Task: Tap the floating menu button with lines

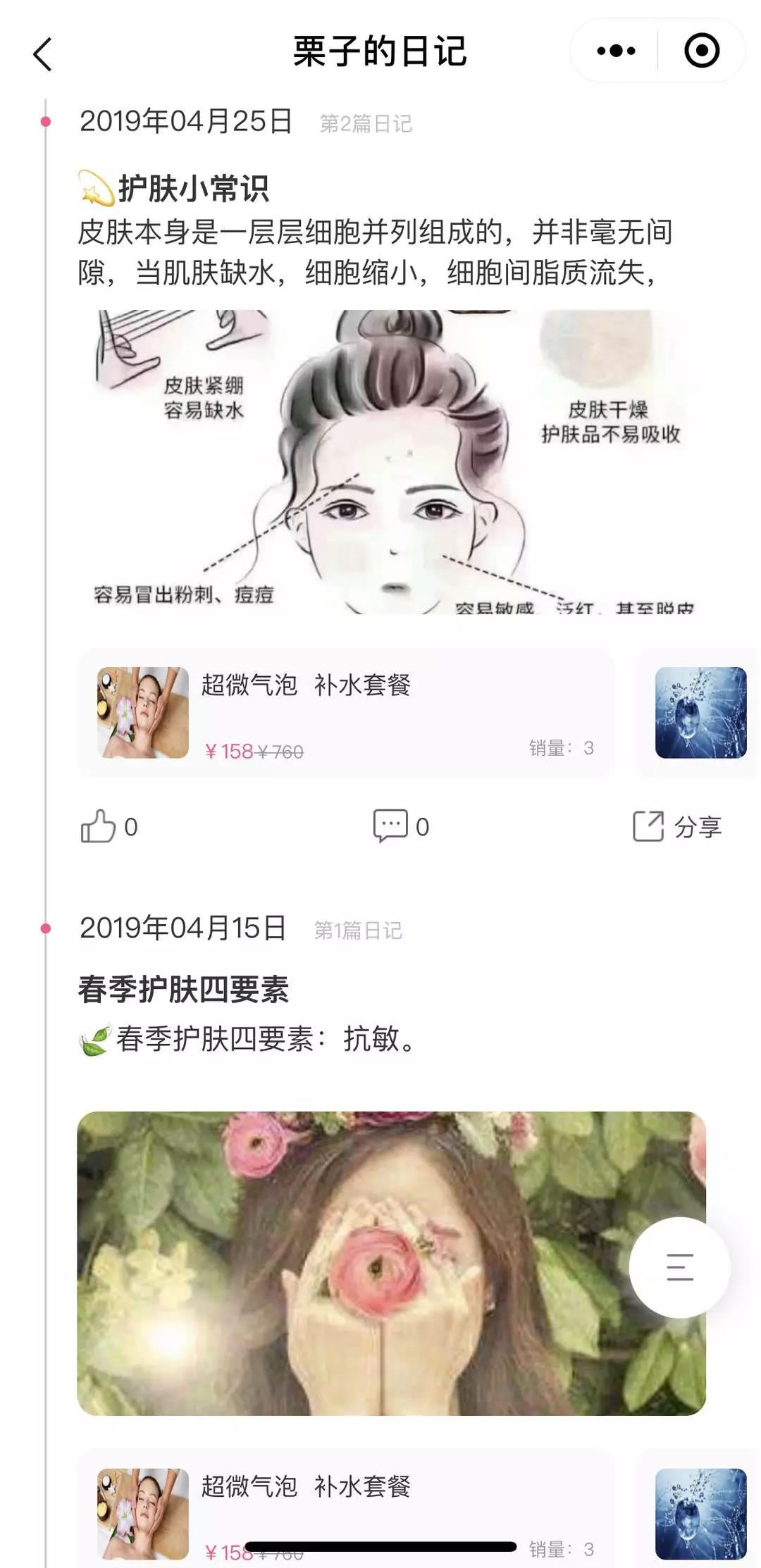Action: (x=679, y=1267)
